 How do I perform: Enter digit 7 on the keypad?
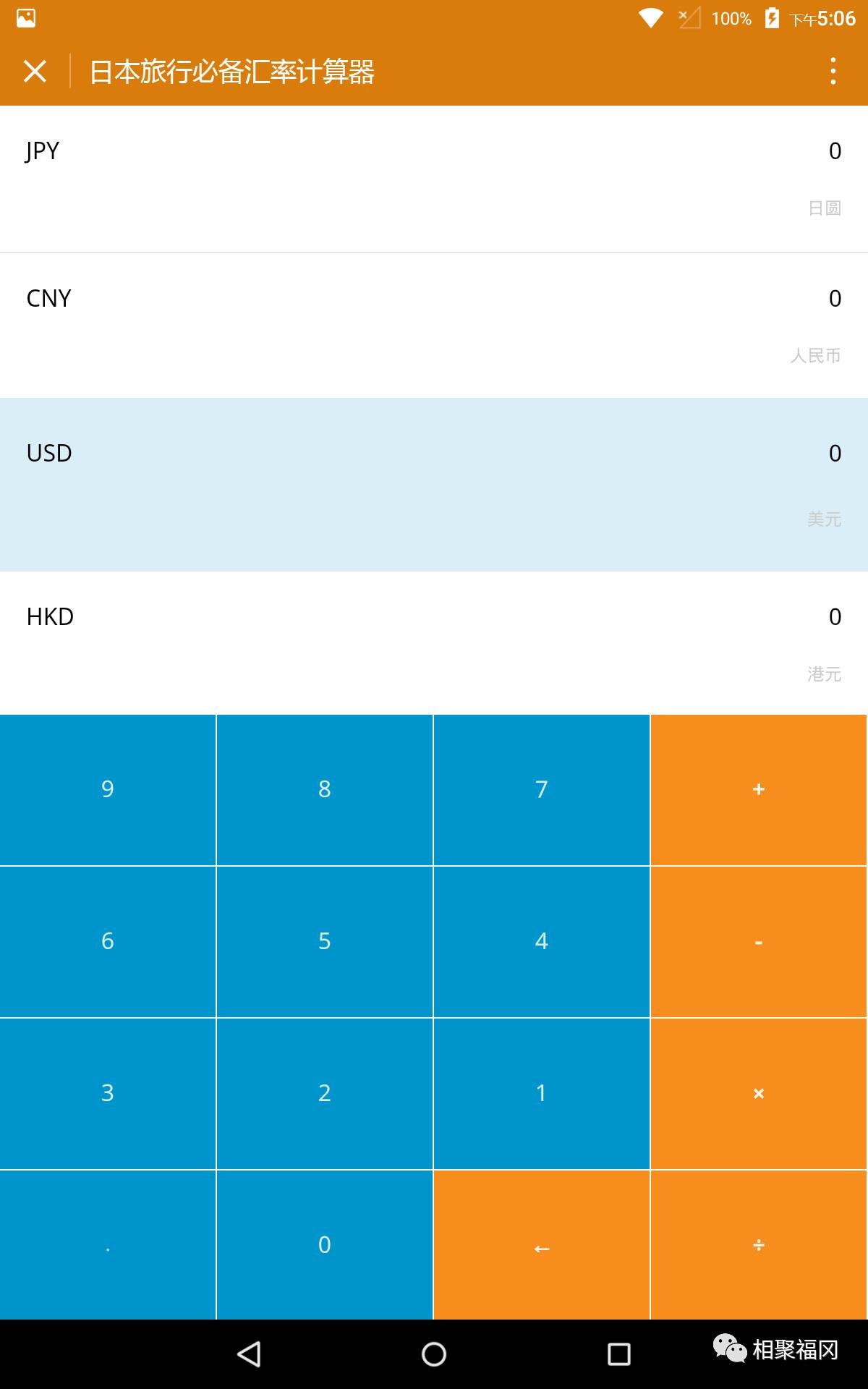click(542, 789)
